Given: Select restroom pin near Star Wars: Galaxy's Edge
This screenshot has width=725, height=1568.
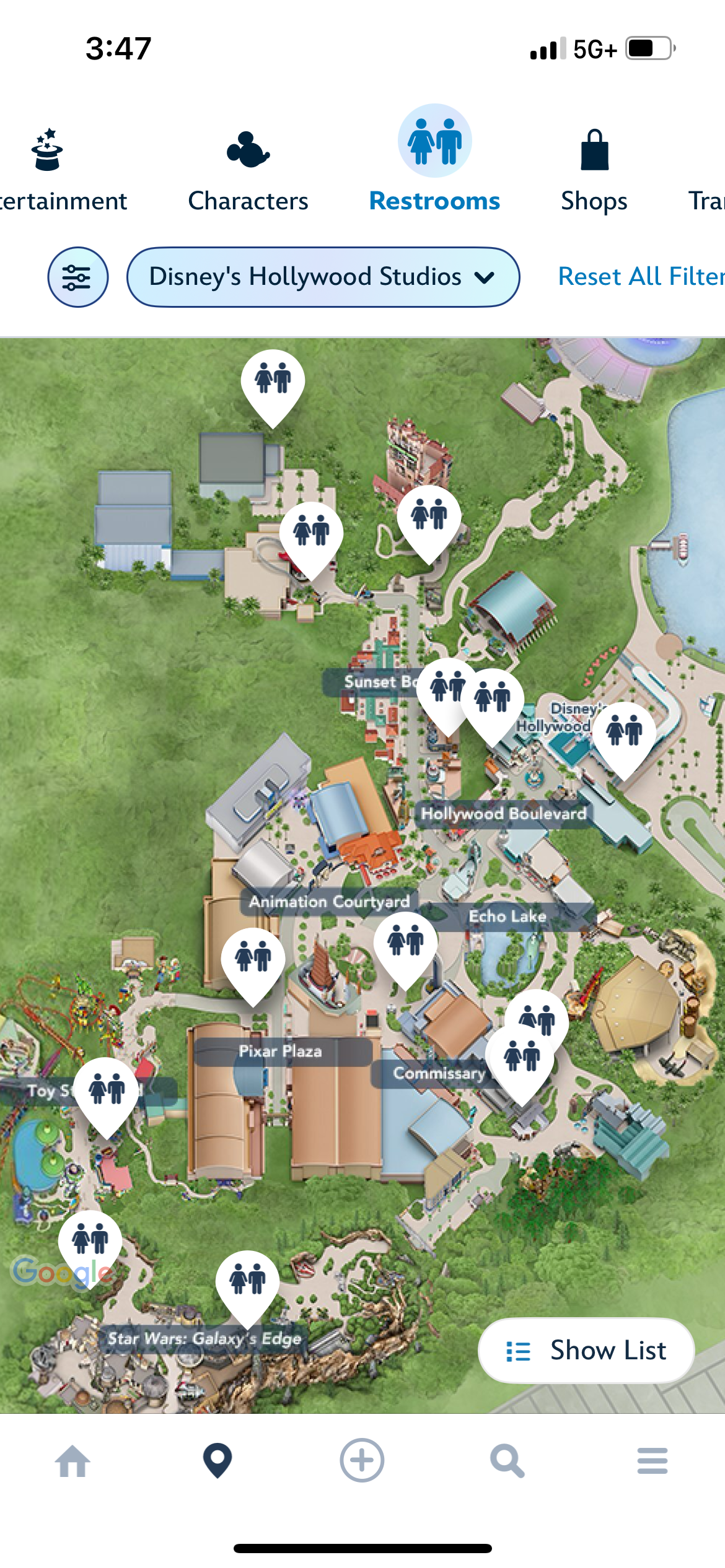Looking at the screenshot, I should [247, 1280].
